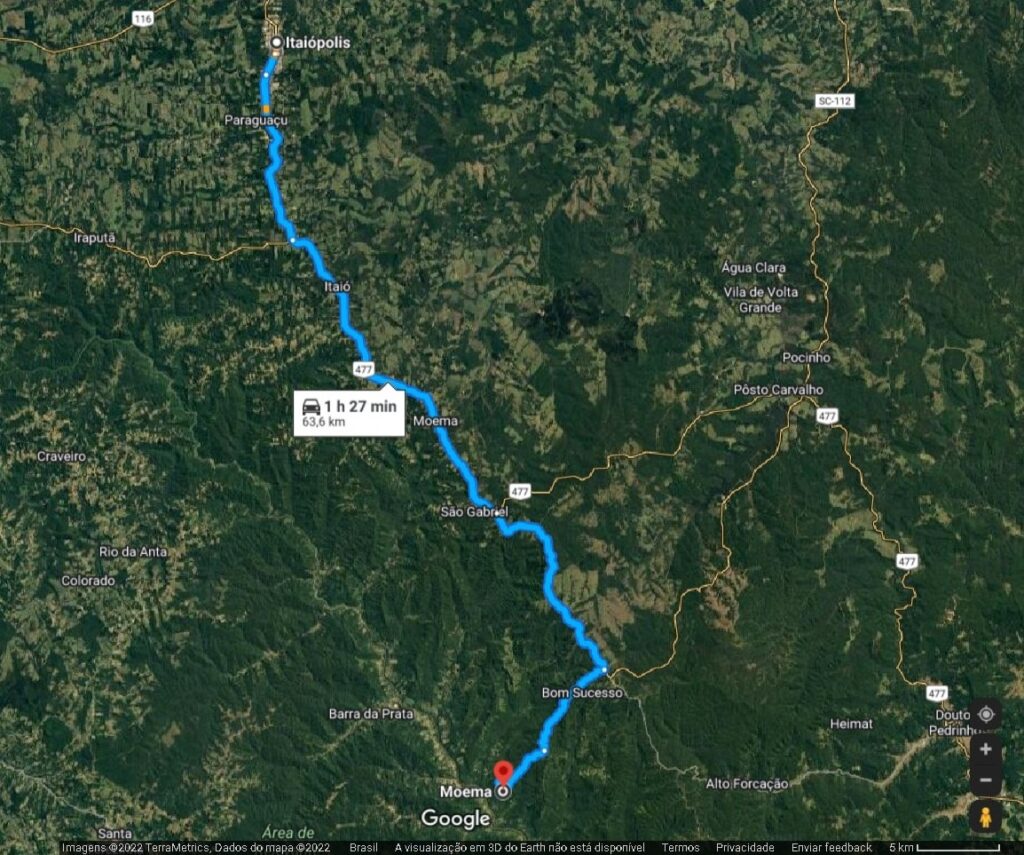1024x855 pixels.
Task: Tap the red destination pin at Moema
Action: click(504, 773)
